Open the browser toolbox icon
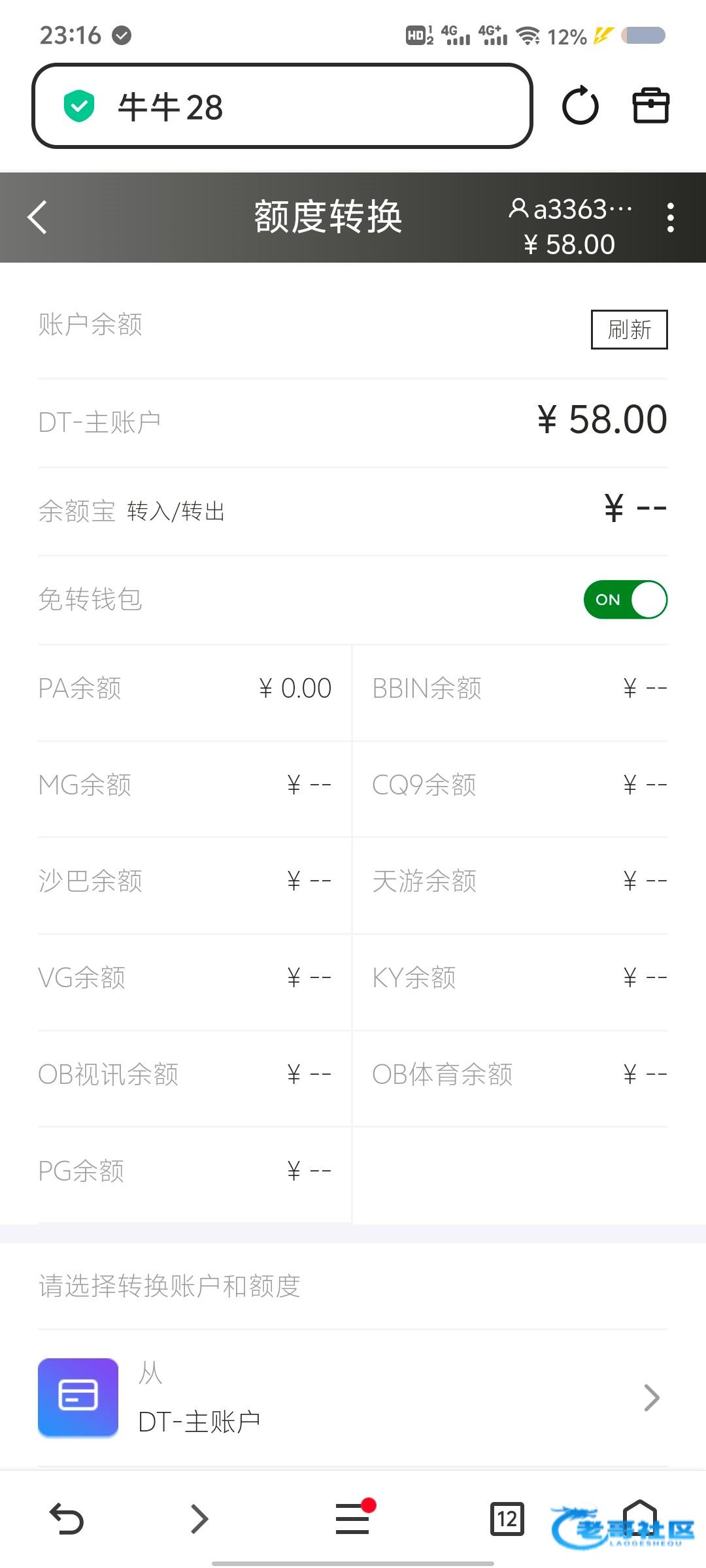 650,106
